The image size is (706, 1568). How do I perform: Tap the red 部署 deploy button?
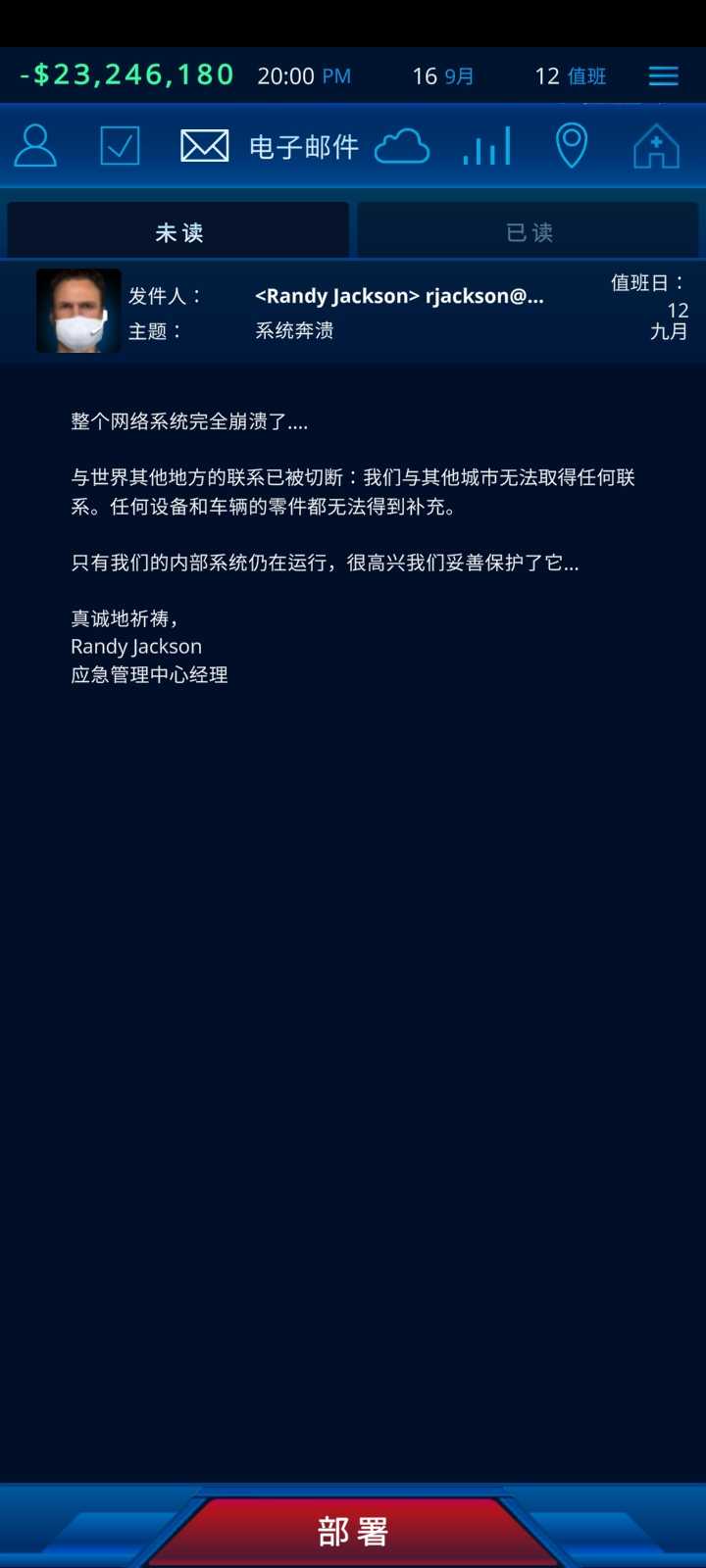click(353, 1531)
